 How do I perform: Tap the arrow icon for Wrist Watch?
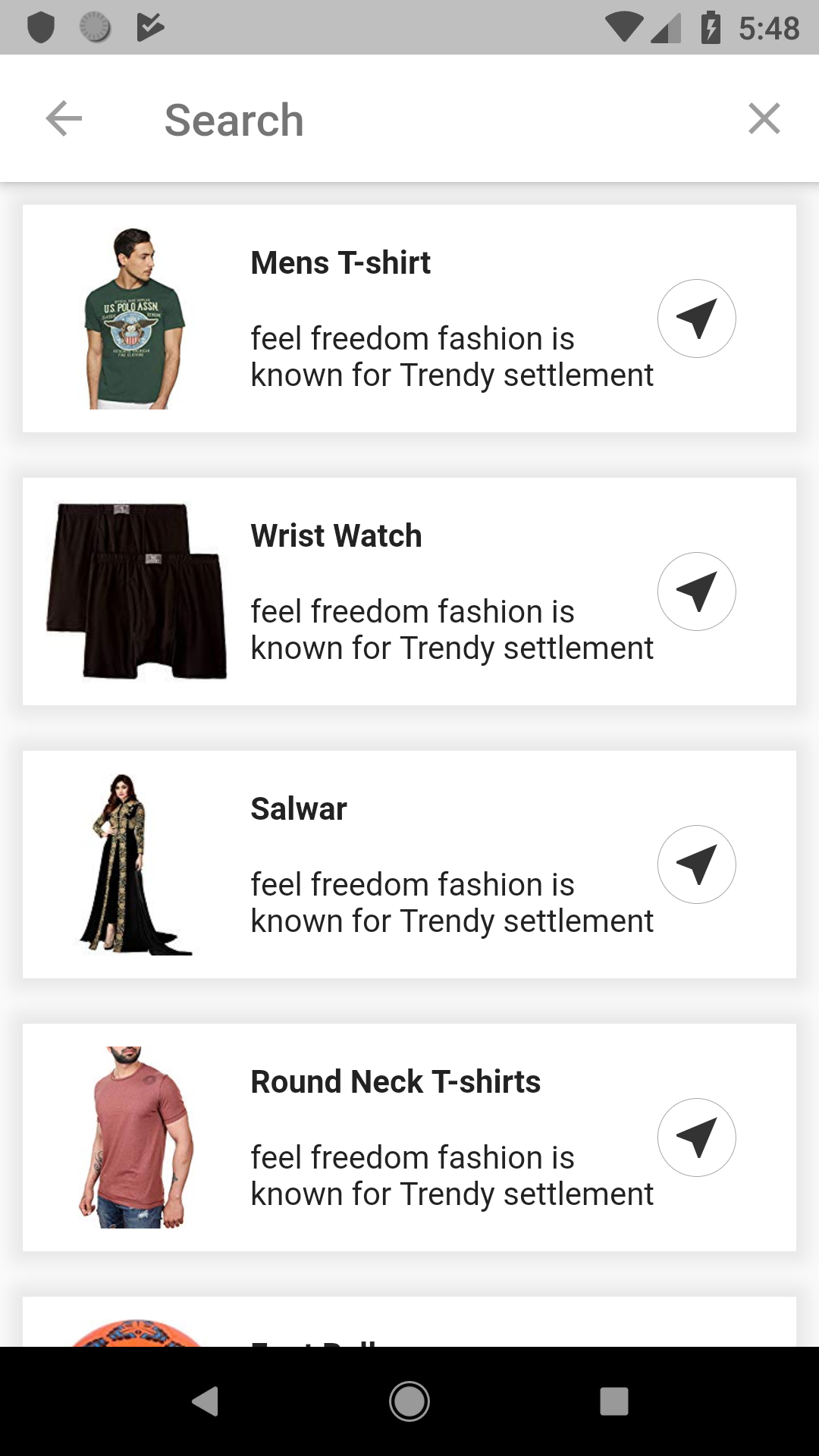(x=696, y=591)
